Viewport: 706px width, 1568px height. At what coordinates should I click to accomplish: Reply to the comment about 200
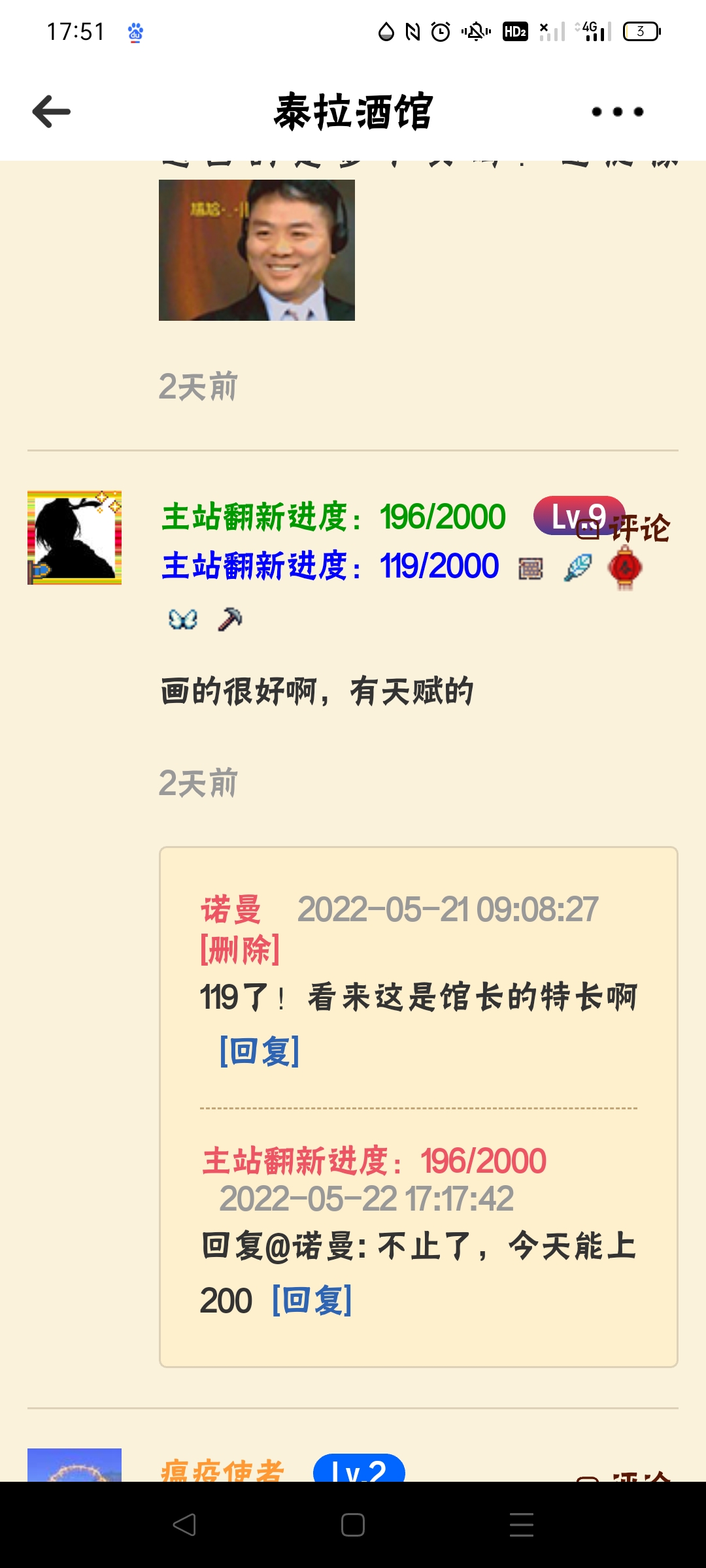[x=312, y=1301]
